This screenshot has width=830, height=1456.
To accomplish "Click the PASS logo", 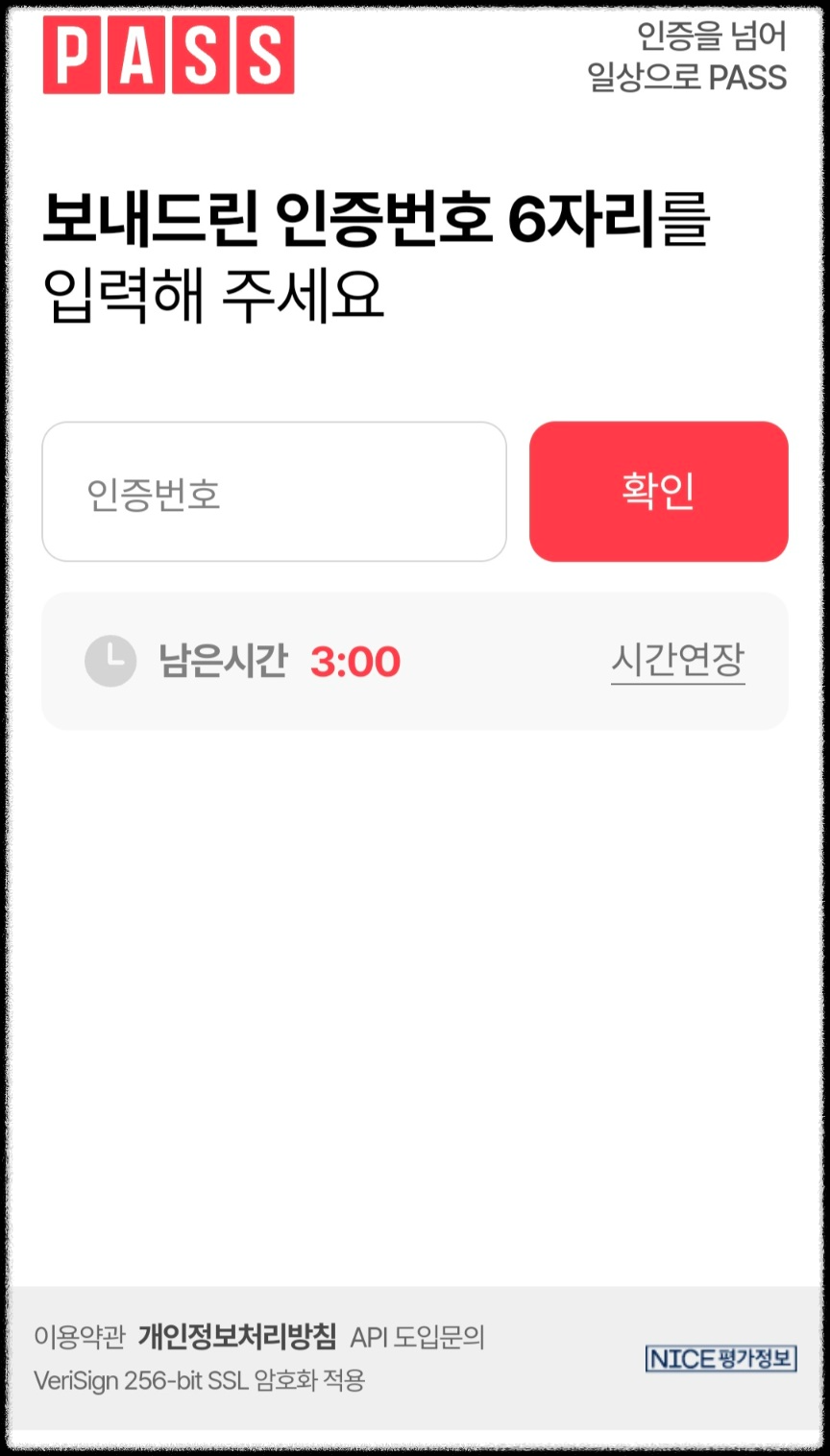I will (168, 58).
